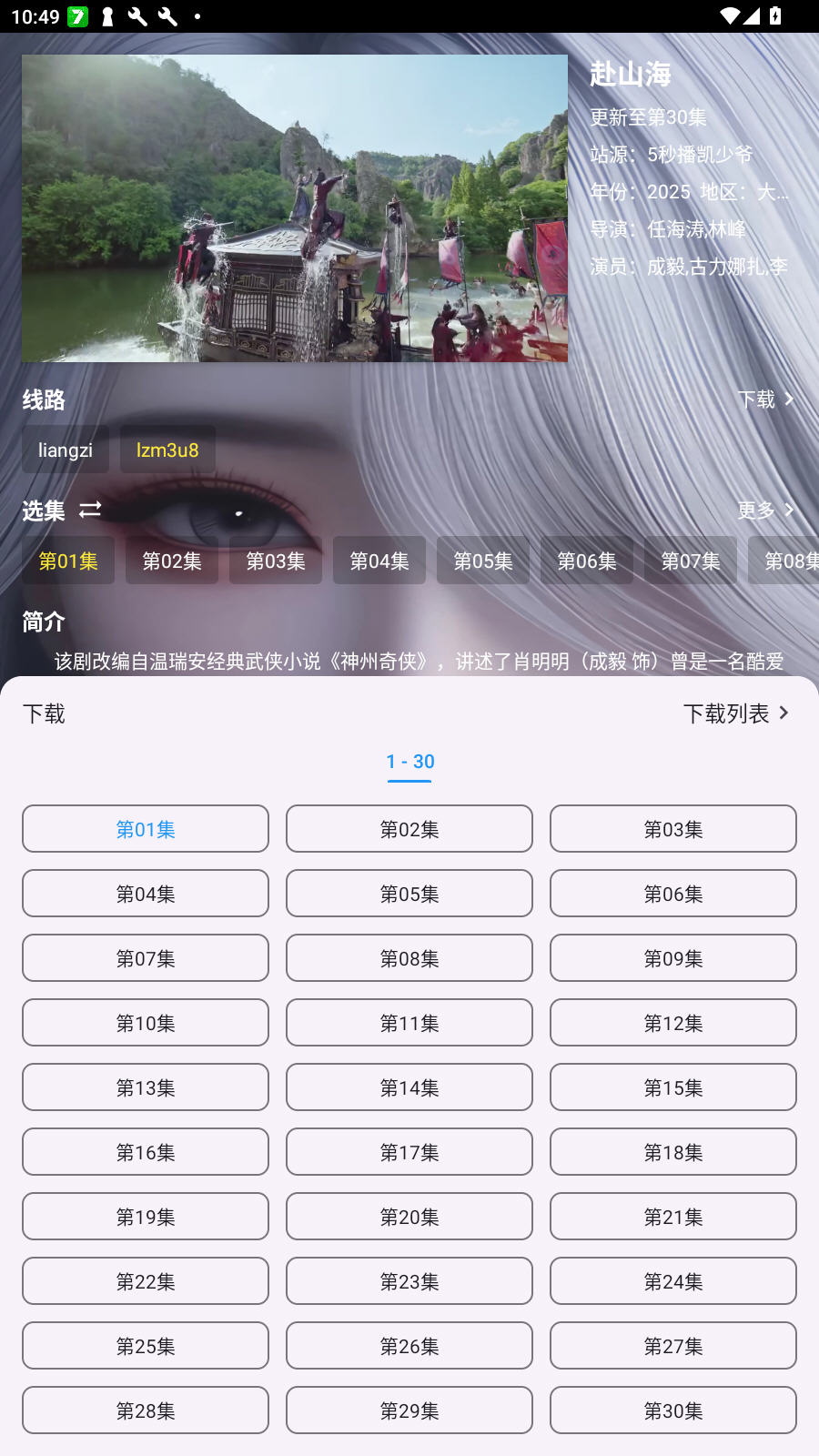
Task: Open the 下载列表 download list
Action: [x=737, y=713]
